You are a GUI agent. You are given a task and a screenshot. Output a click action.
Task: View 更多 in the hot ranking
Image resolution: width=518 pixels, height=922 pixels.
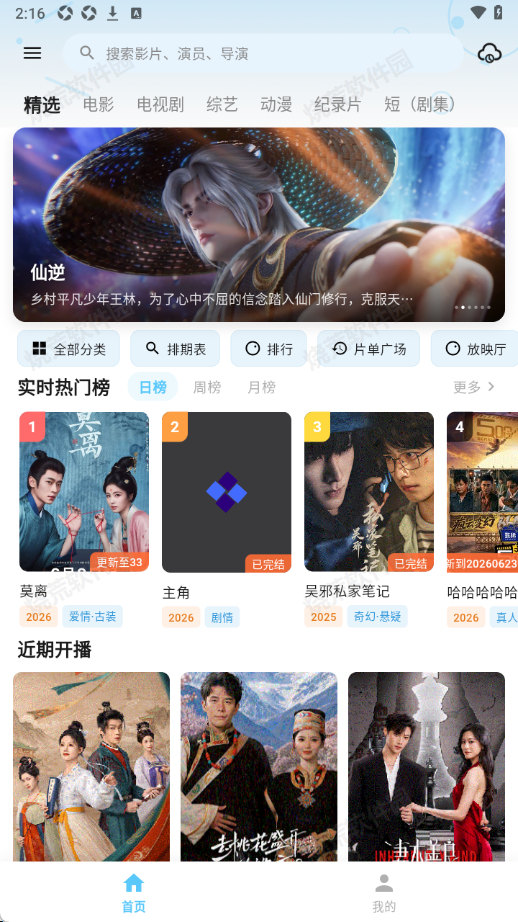tap(474, 387)
